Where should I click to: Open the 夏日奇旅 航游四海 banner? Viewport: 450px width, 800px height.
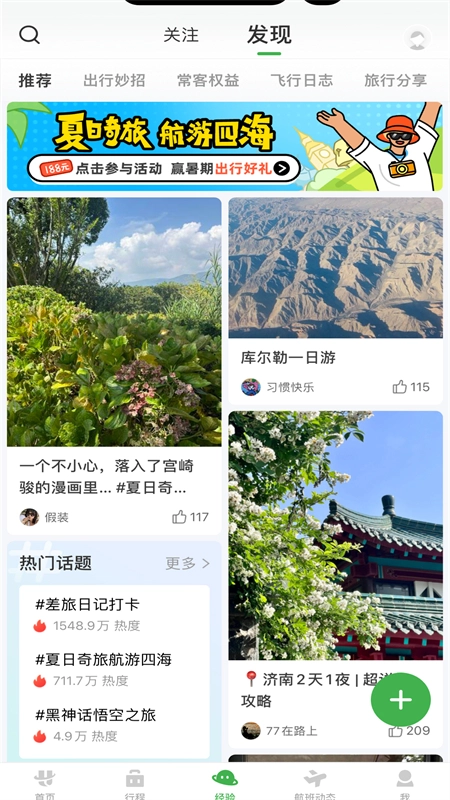(x=225, y=146)
